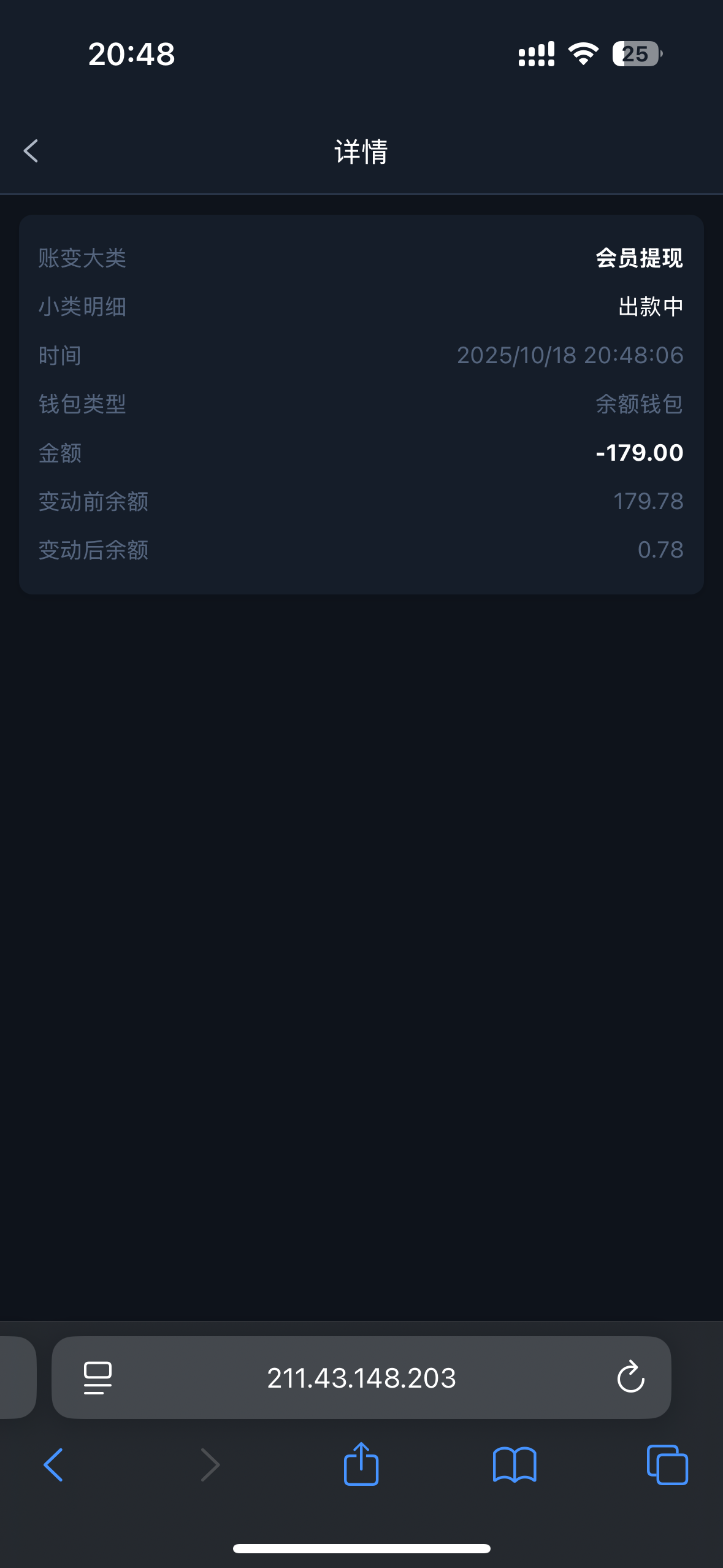
Task: Go back from the 详情 page
Action: [x=31, y=151]
